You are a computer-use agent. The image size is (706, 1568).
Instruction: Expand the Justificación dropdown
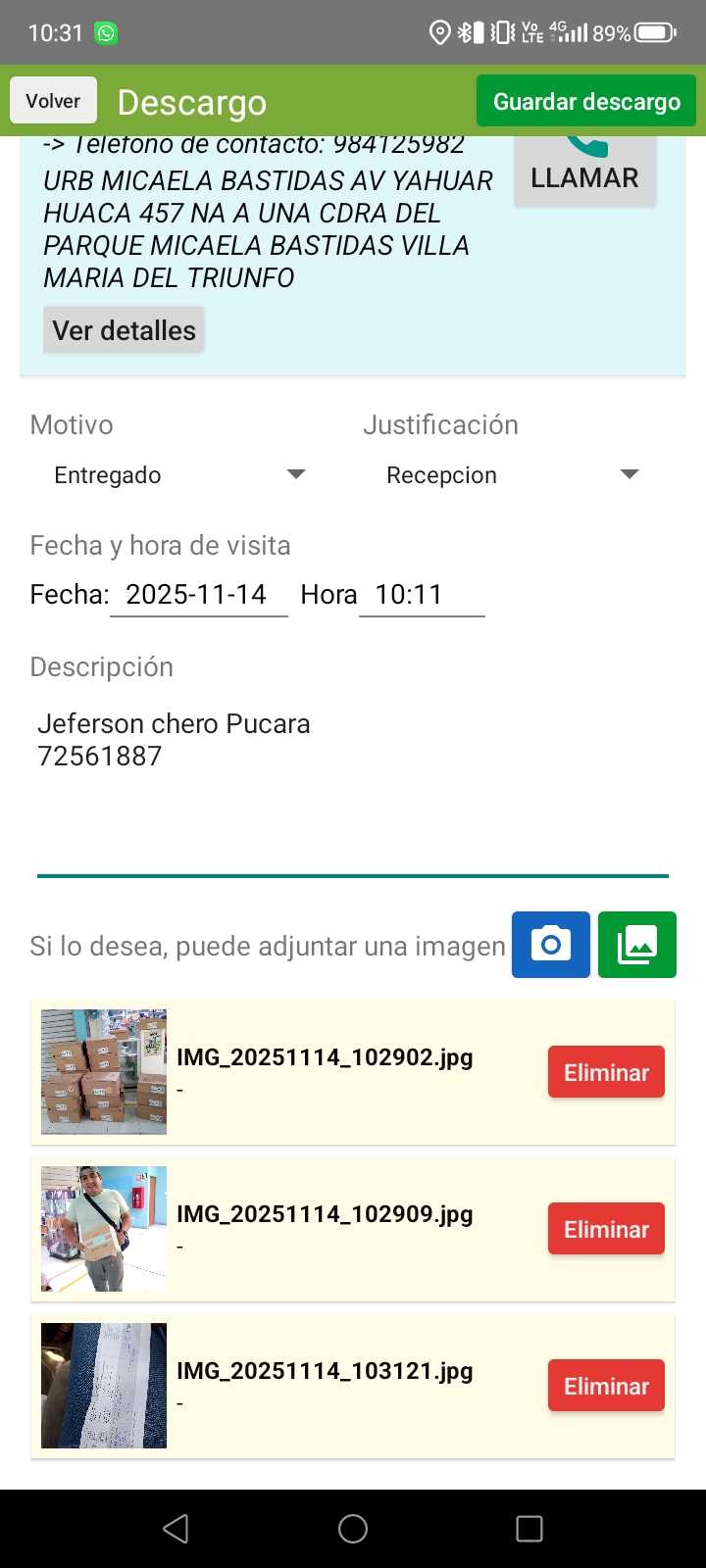click(512, 475)
